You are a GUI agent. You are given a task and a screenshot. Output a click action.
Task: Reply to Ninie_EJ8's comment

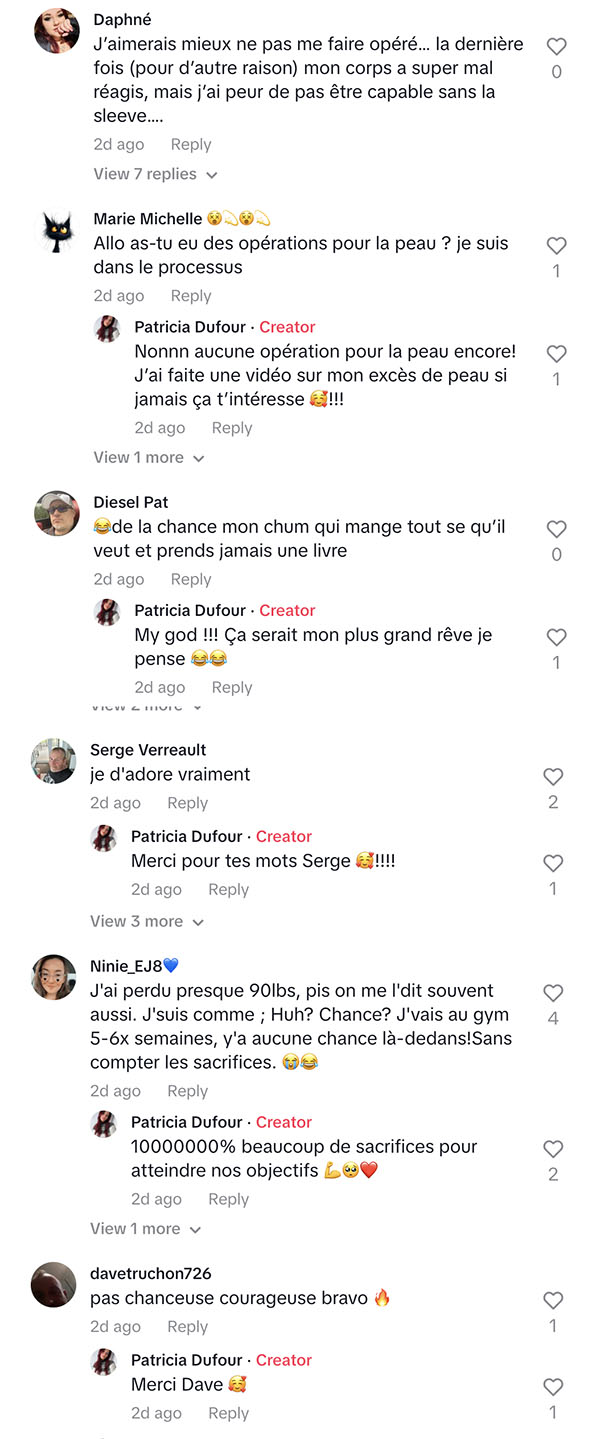coord(187,1091)
